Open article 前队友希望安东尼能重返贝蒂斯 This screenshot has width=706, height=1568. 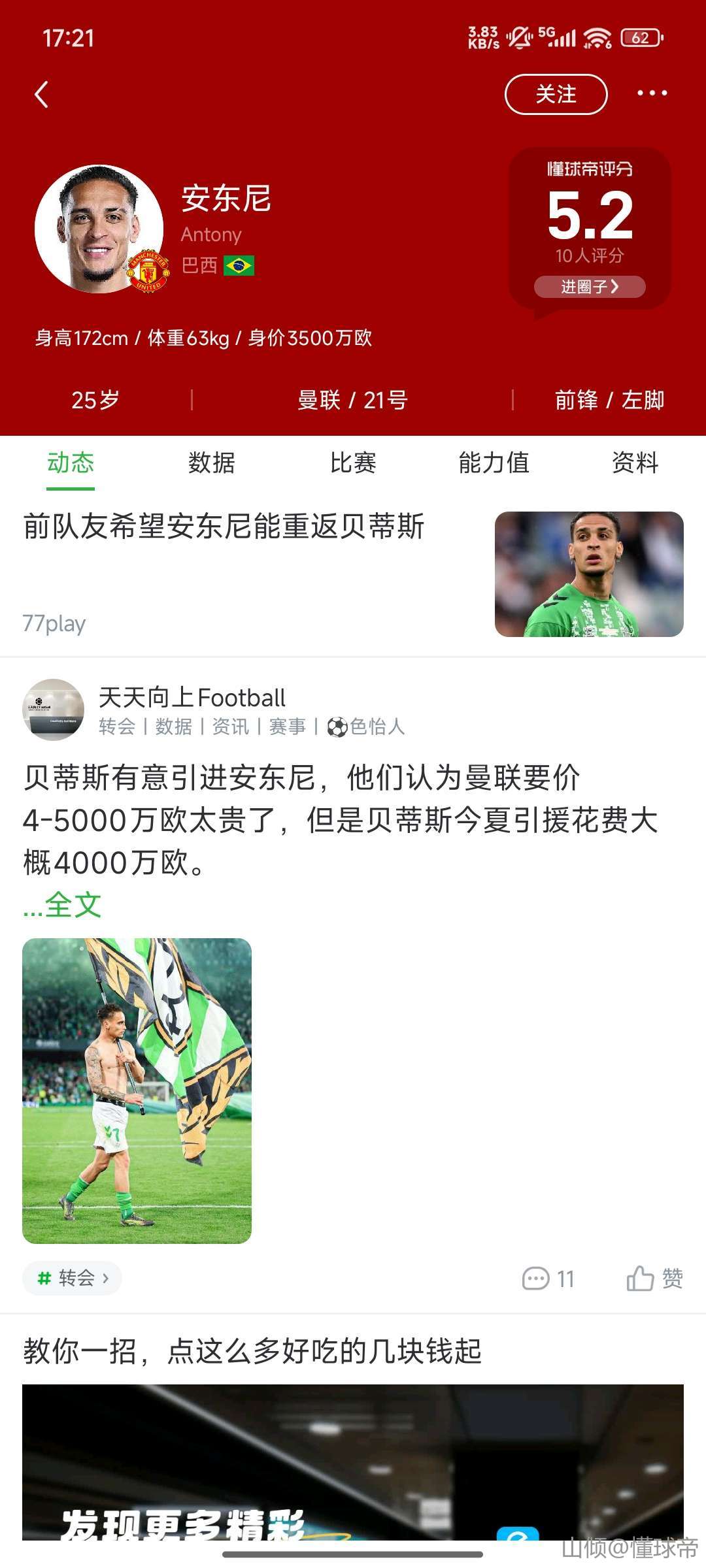tap(224, 527)
